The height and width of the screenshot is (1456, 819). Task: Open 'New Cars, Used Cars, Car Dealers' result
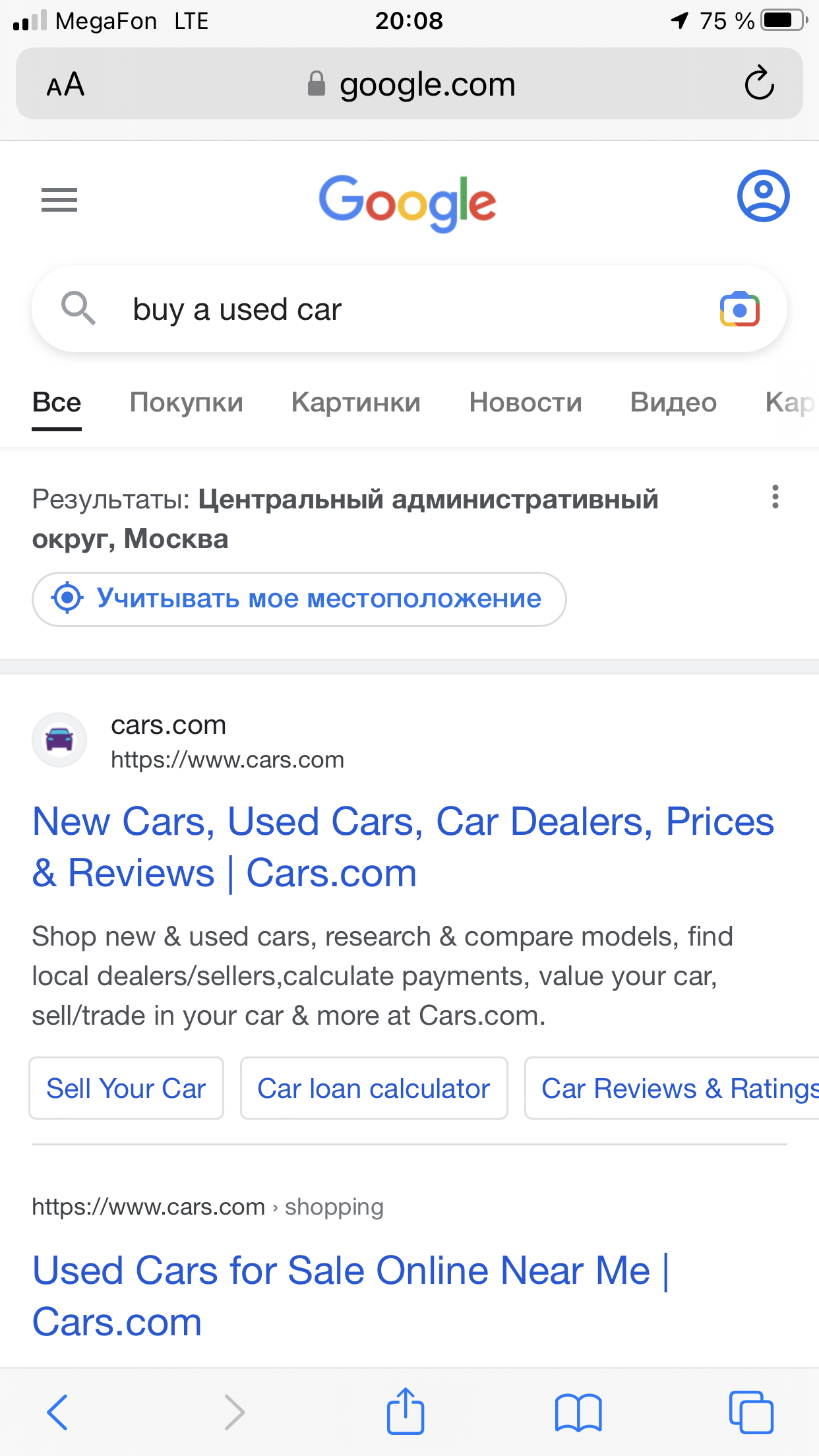click(x=403, y=847)
